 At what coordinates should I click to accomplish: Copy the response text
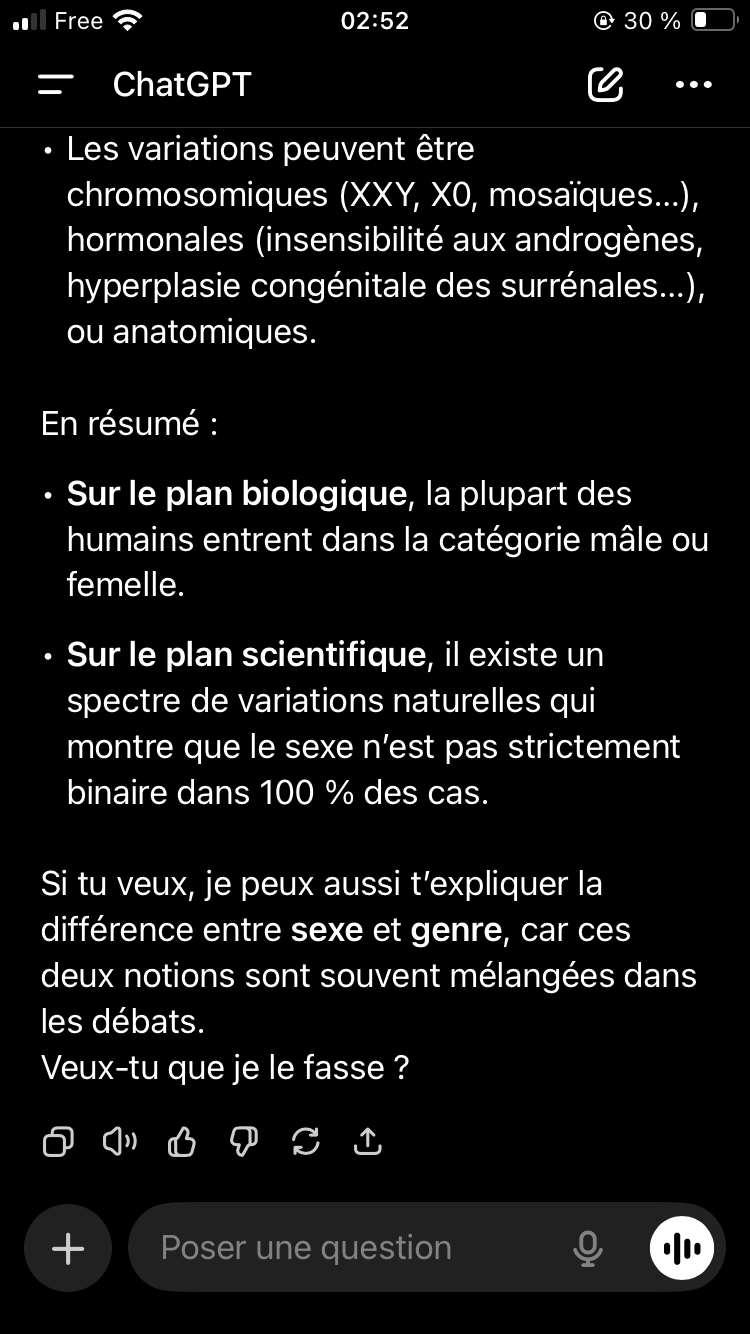tap(58, 1141)
